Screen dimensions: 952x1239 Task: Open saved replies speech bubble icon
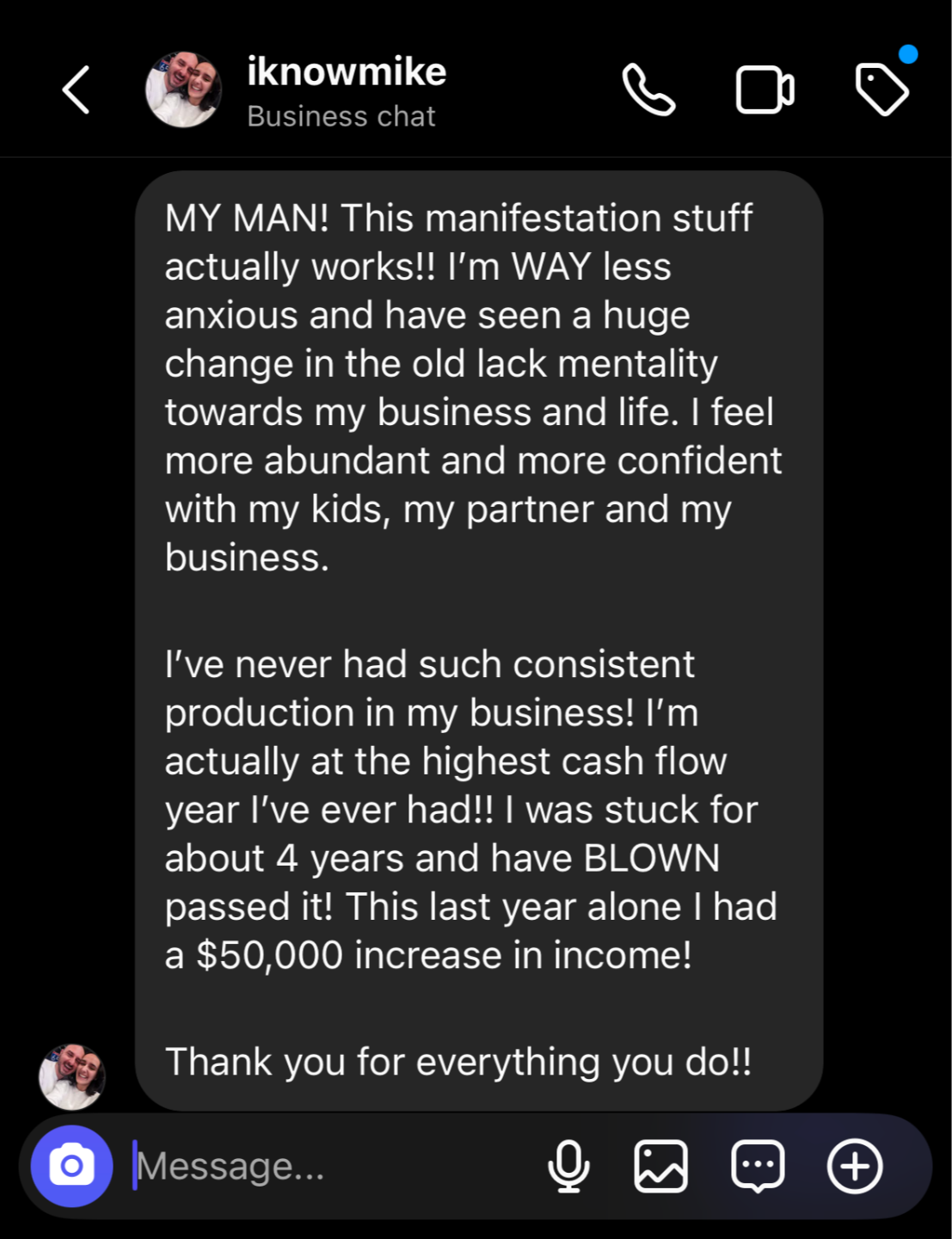(758, 1167)
